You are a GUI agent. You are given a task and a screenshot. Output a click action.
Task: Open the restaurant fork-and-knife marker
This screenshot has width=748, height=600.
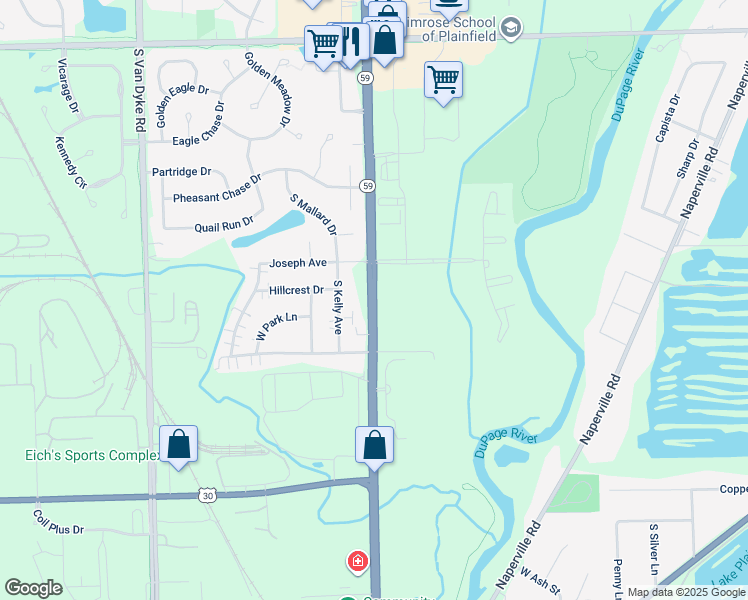click(x=353, y=41)
